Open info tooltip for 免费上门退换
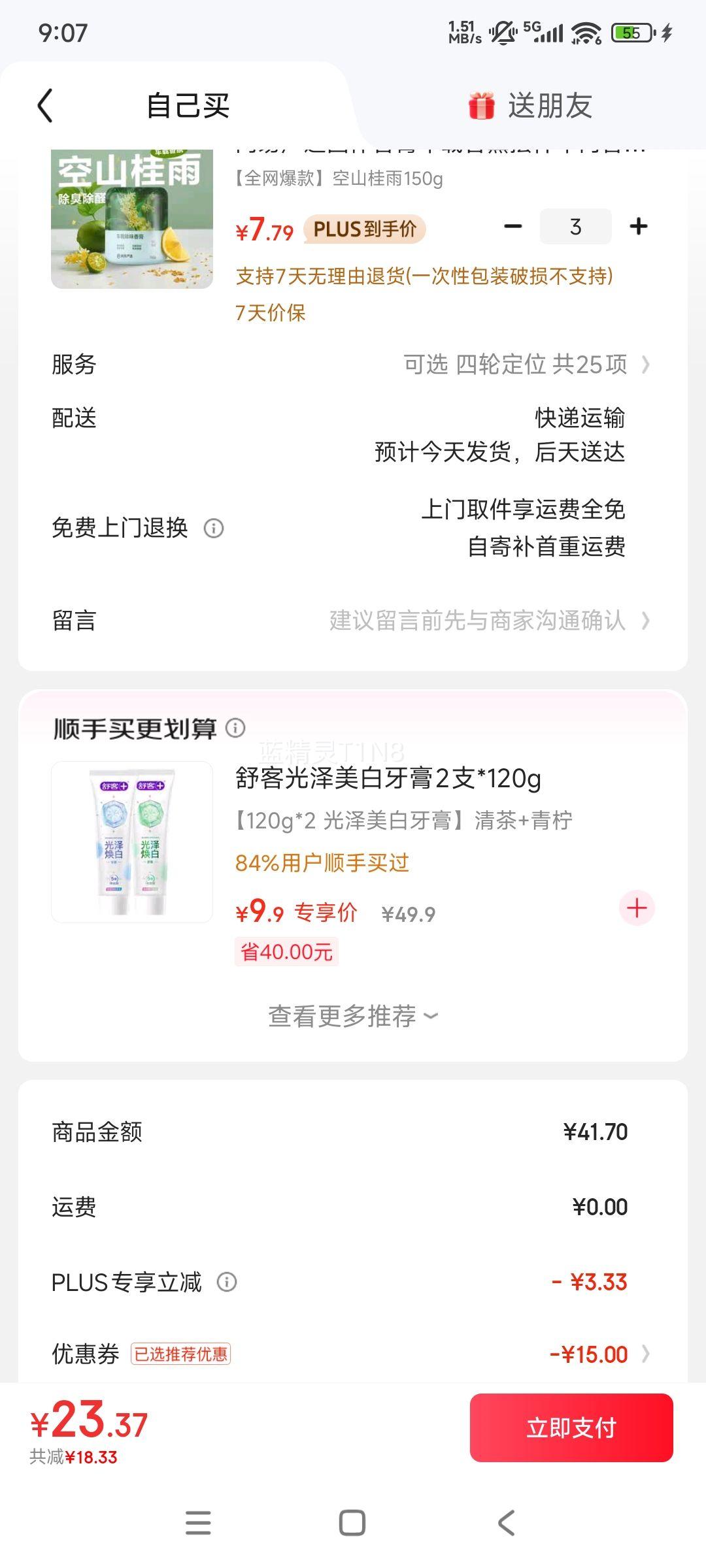706x1568 pixels. 216,529
